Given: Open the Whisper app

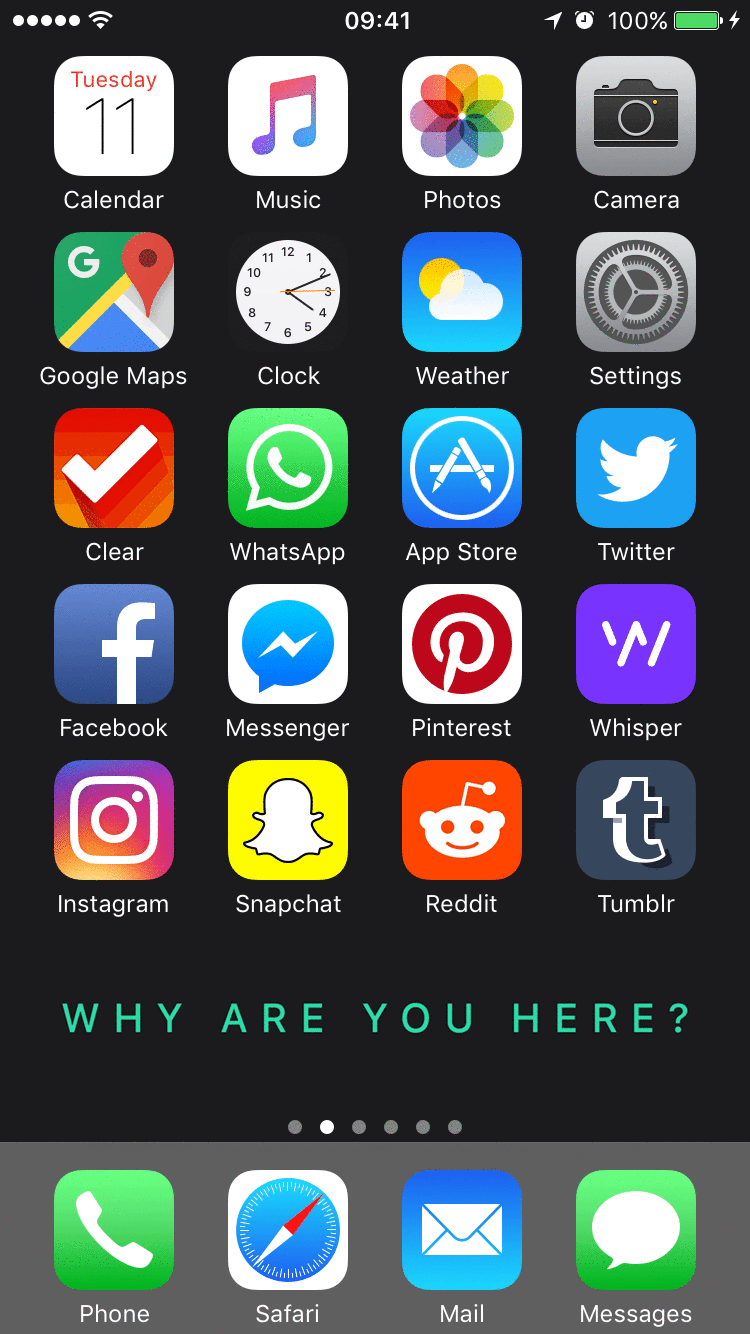Looking at the screenshot, I should [636, 644].
